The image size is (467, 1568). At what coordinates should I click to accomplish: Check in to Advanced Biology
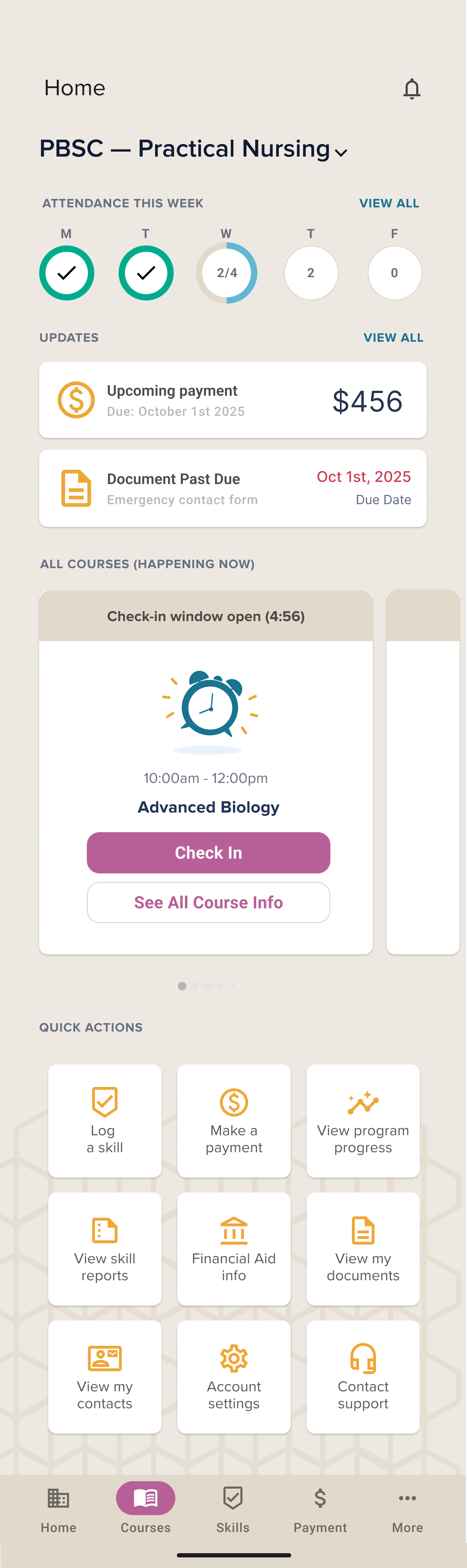tap(208, 852)
